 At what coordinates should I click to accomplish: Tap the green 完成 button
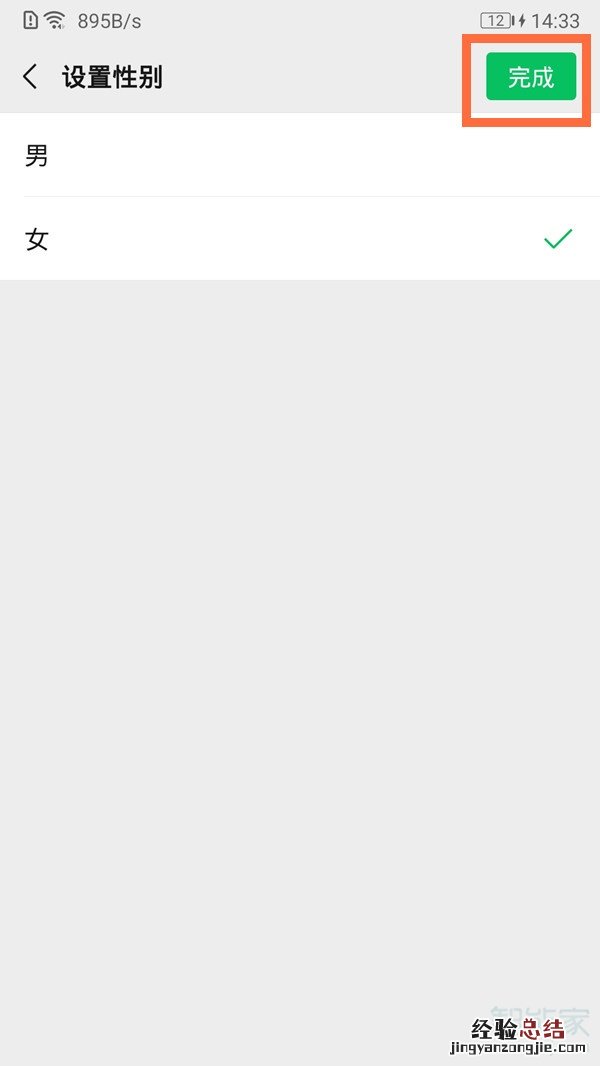[530, 77]
